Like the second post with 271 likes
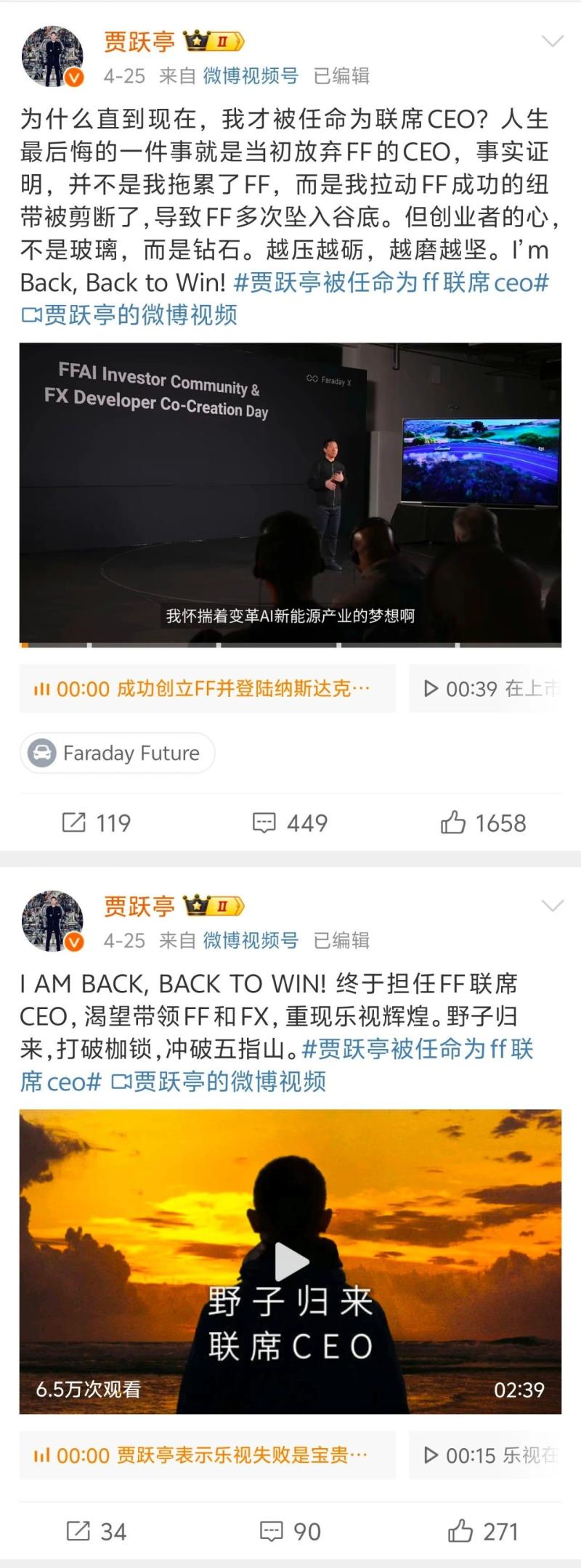This screenshot has height=1568, width=581. point(483,1531)
